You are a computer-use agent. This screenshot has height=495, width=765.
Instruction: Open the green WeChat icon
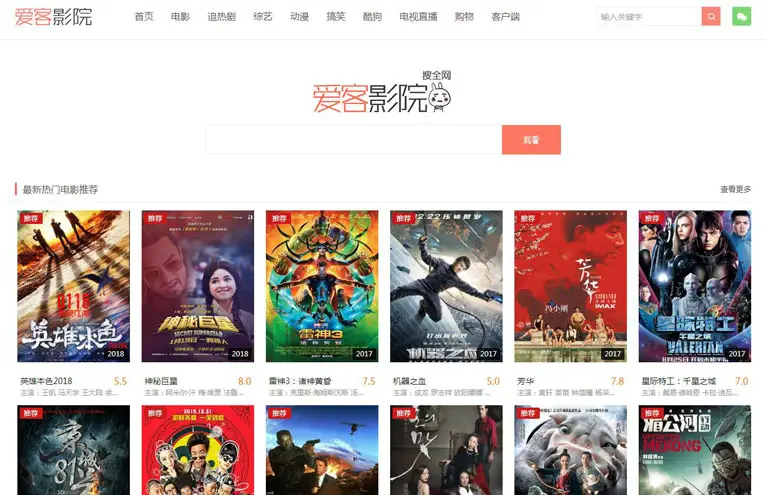pos(741,17)
